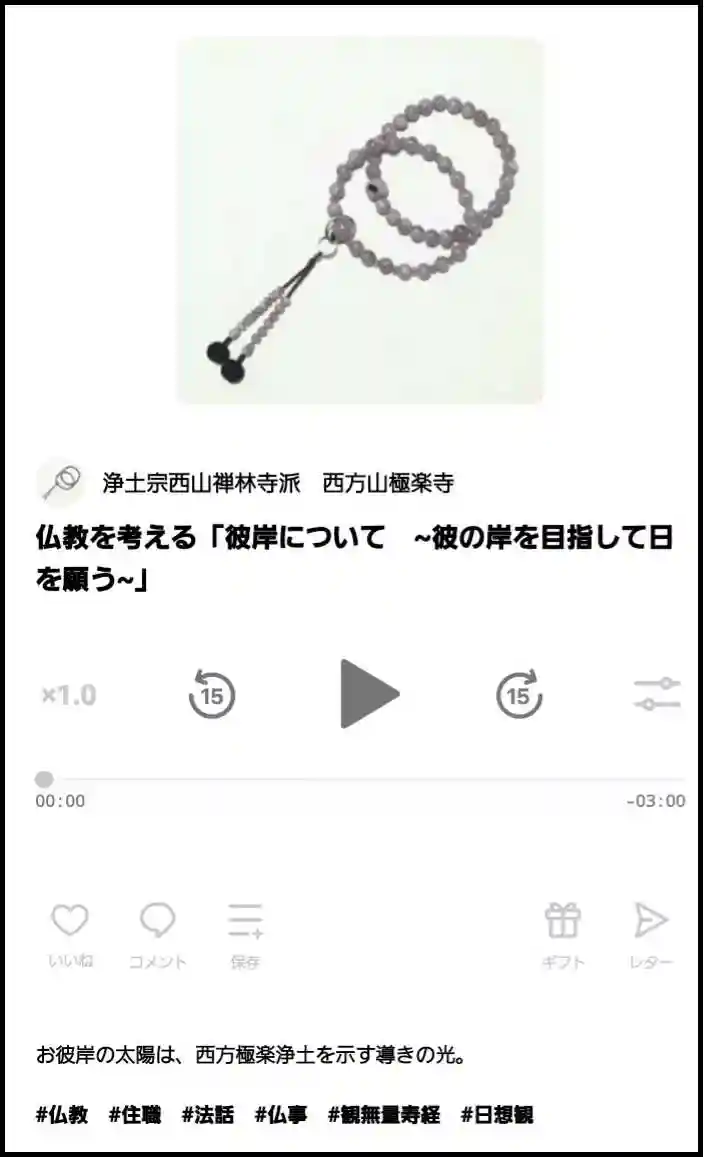
Task: Open hashtag #日想観
Action: [497, 1115]
